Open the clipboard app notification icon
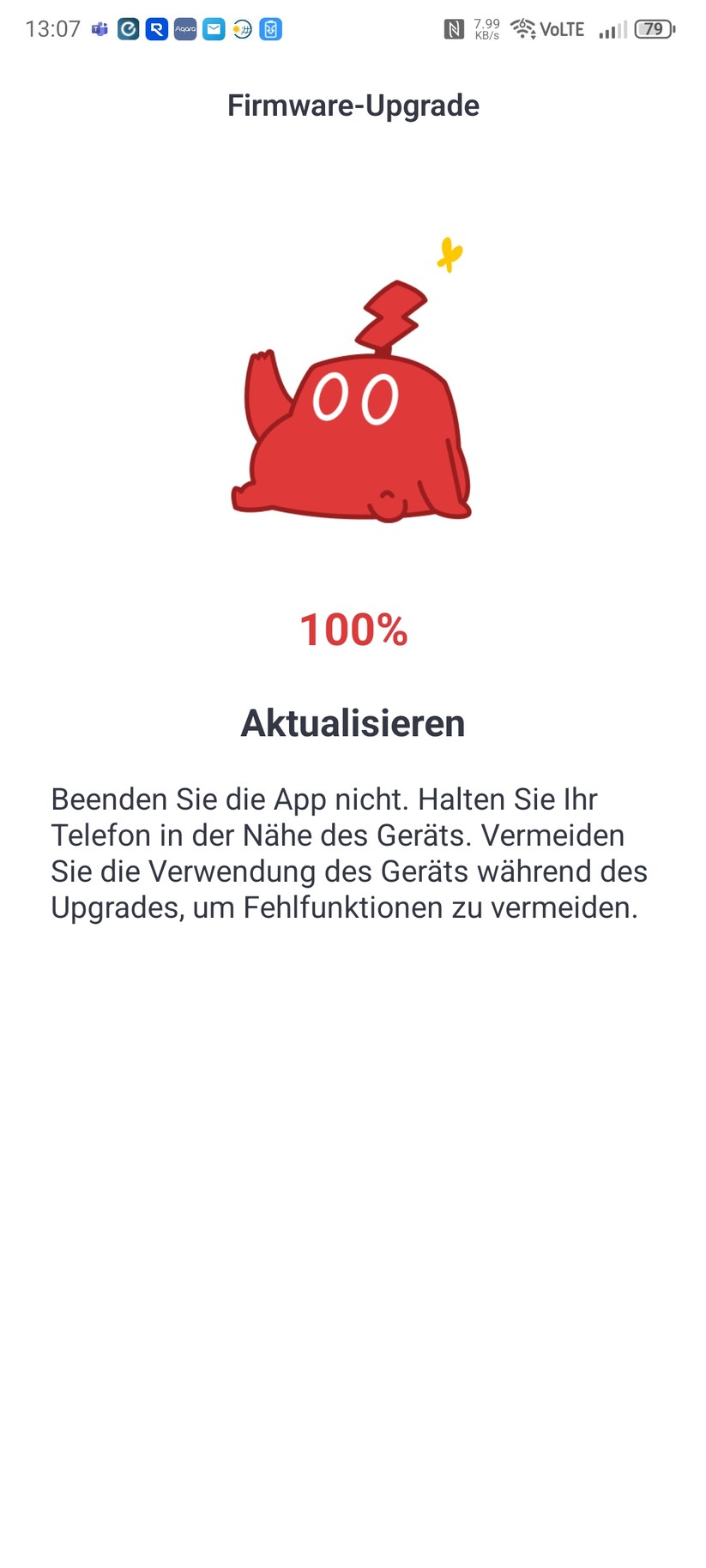Viewport: 706px width, 1568px height. (269, 28)
